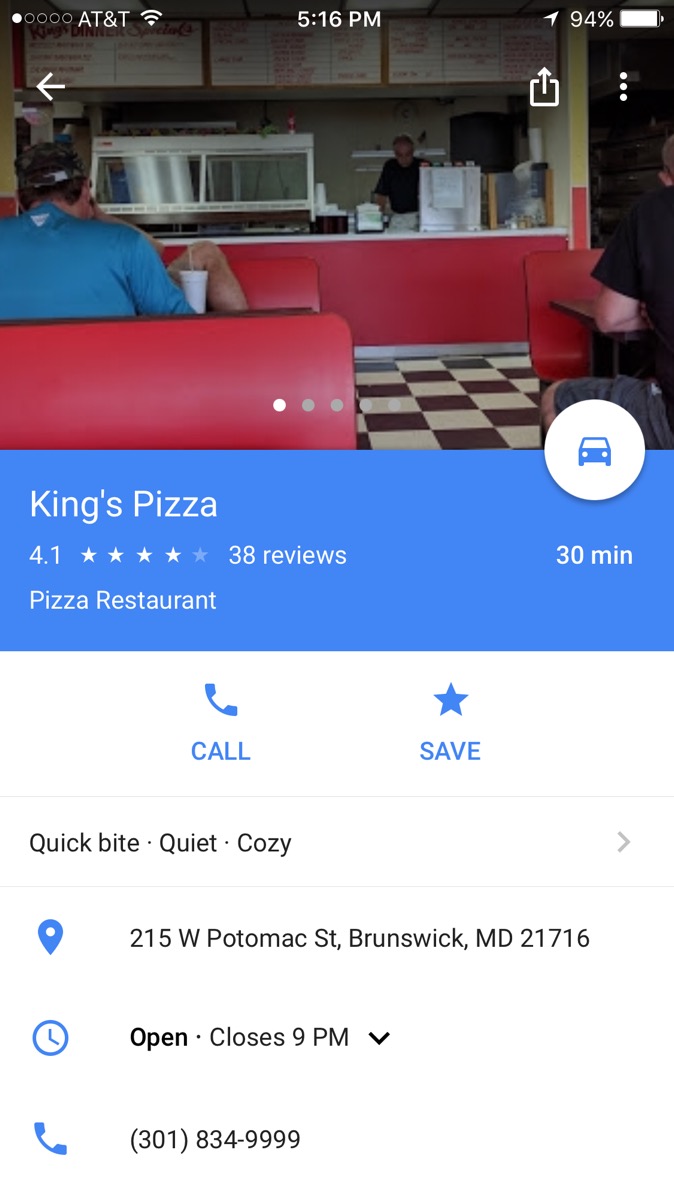This screenshot has height=1200, width=674.
Task: View the 38 reviews
Action: point(287,556)
